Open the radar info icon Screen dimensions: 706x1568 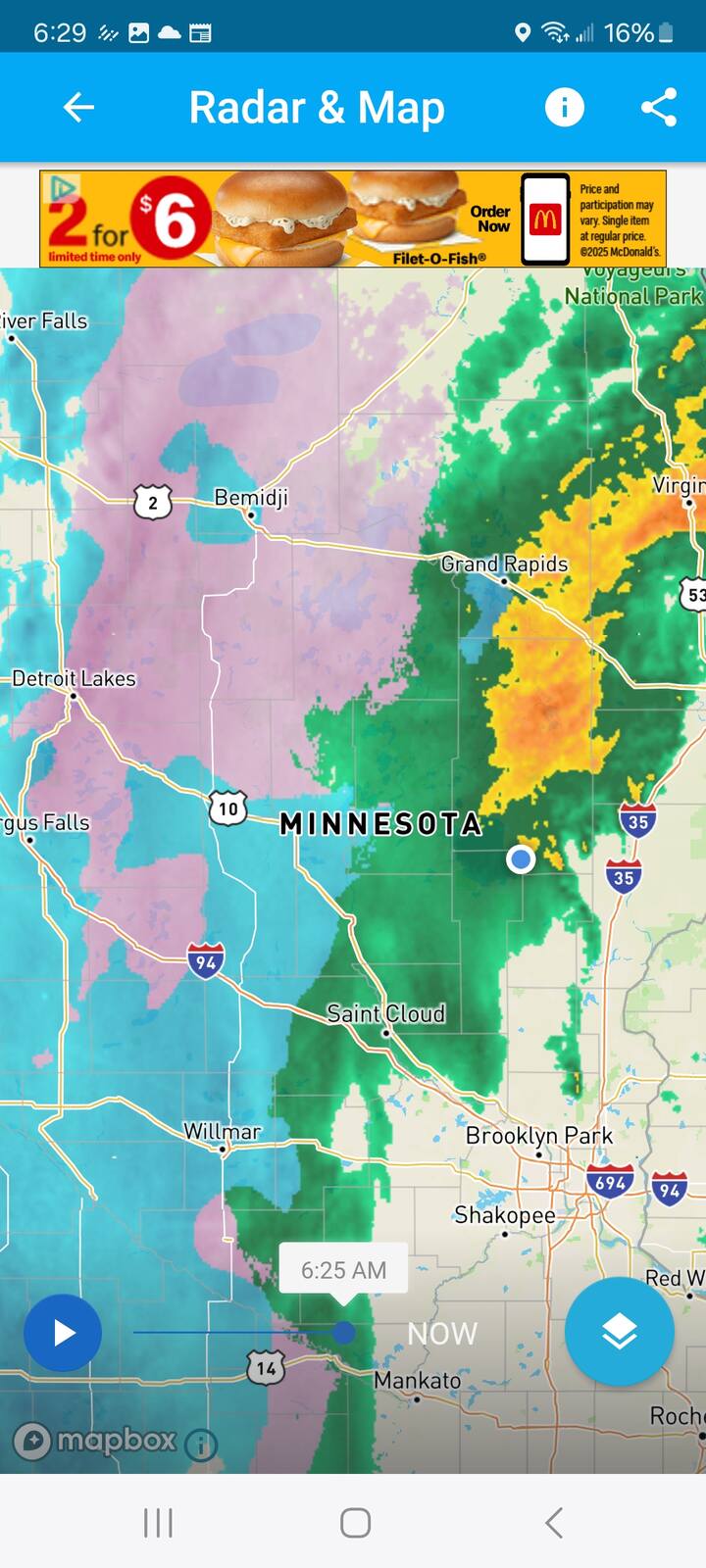point(564,107)
